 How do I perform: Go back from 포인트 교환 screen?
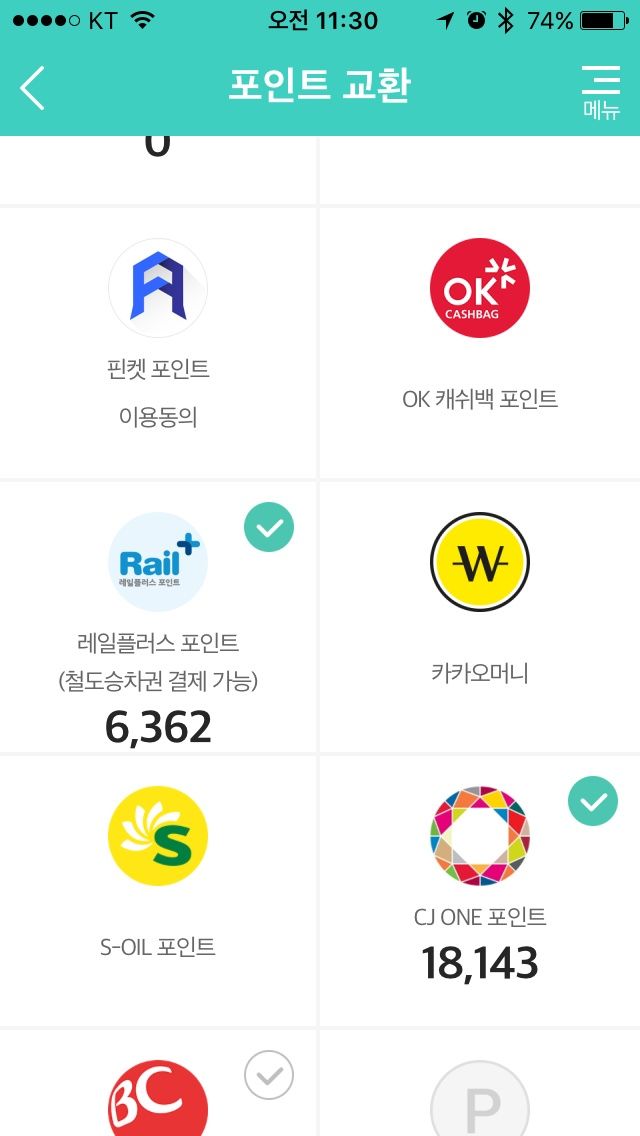click(x=33, y=88)
